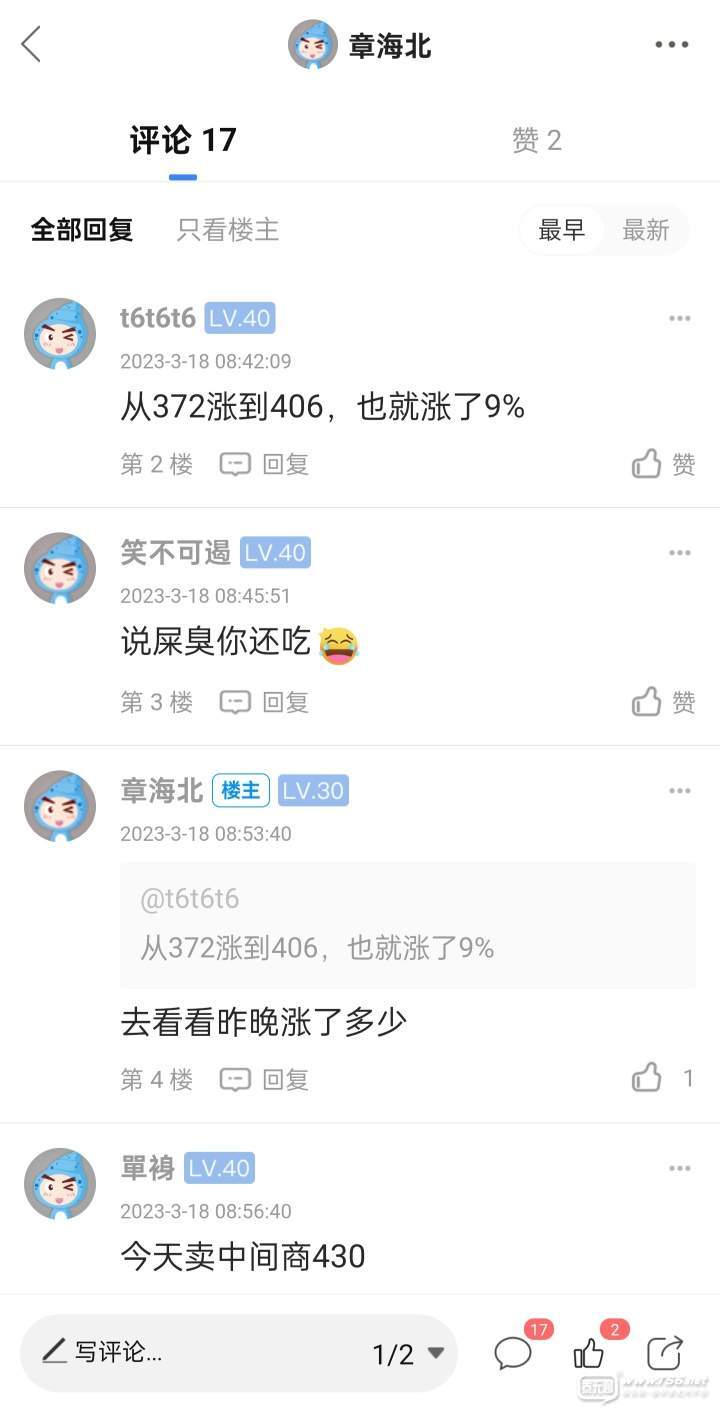Reply to 笑不可遏's floor 3 comment
The image size is (720, 1415).
pyautogui.click(x=265, y=702)
